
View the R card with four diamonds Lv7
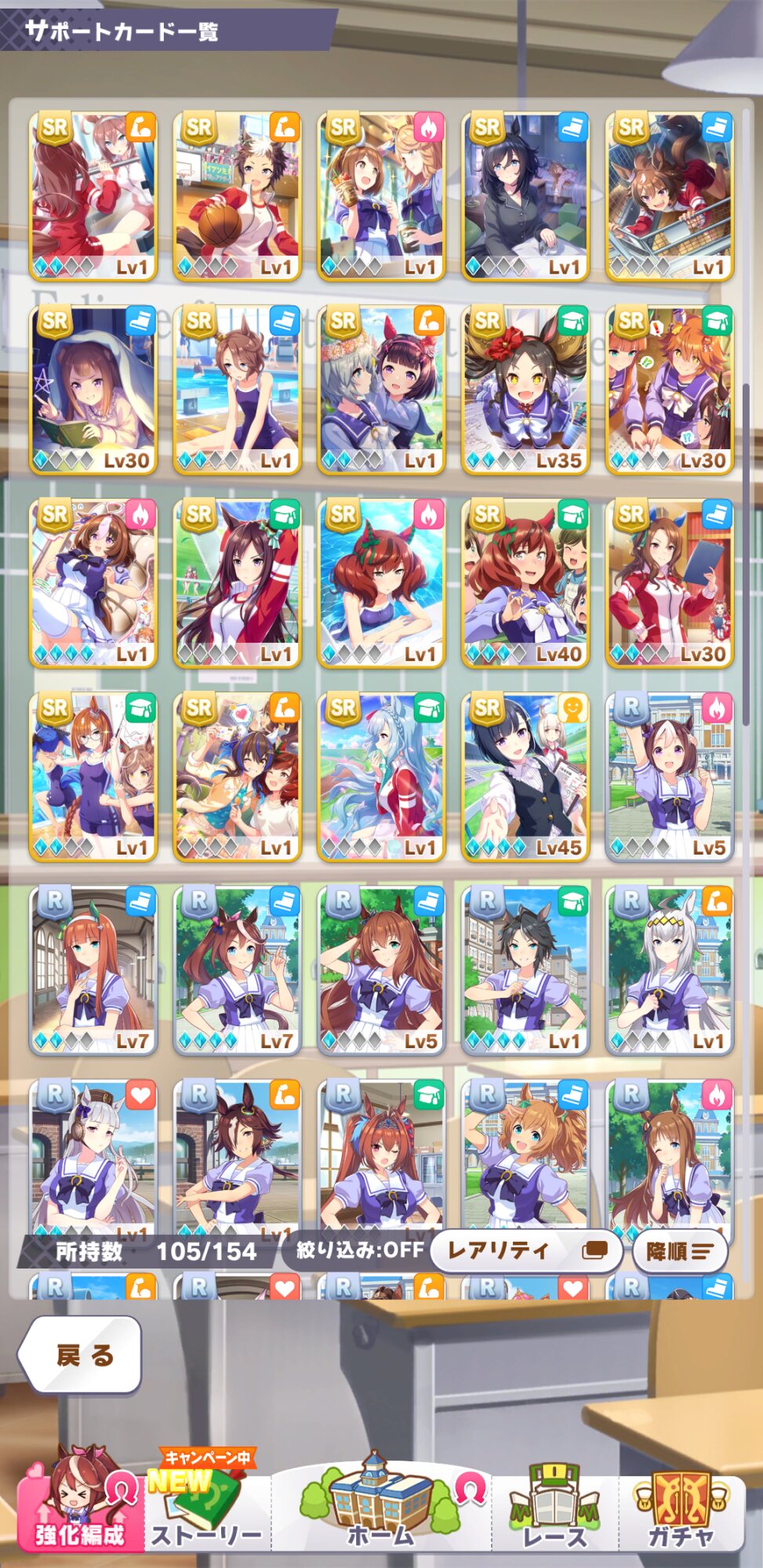237,971
